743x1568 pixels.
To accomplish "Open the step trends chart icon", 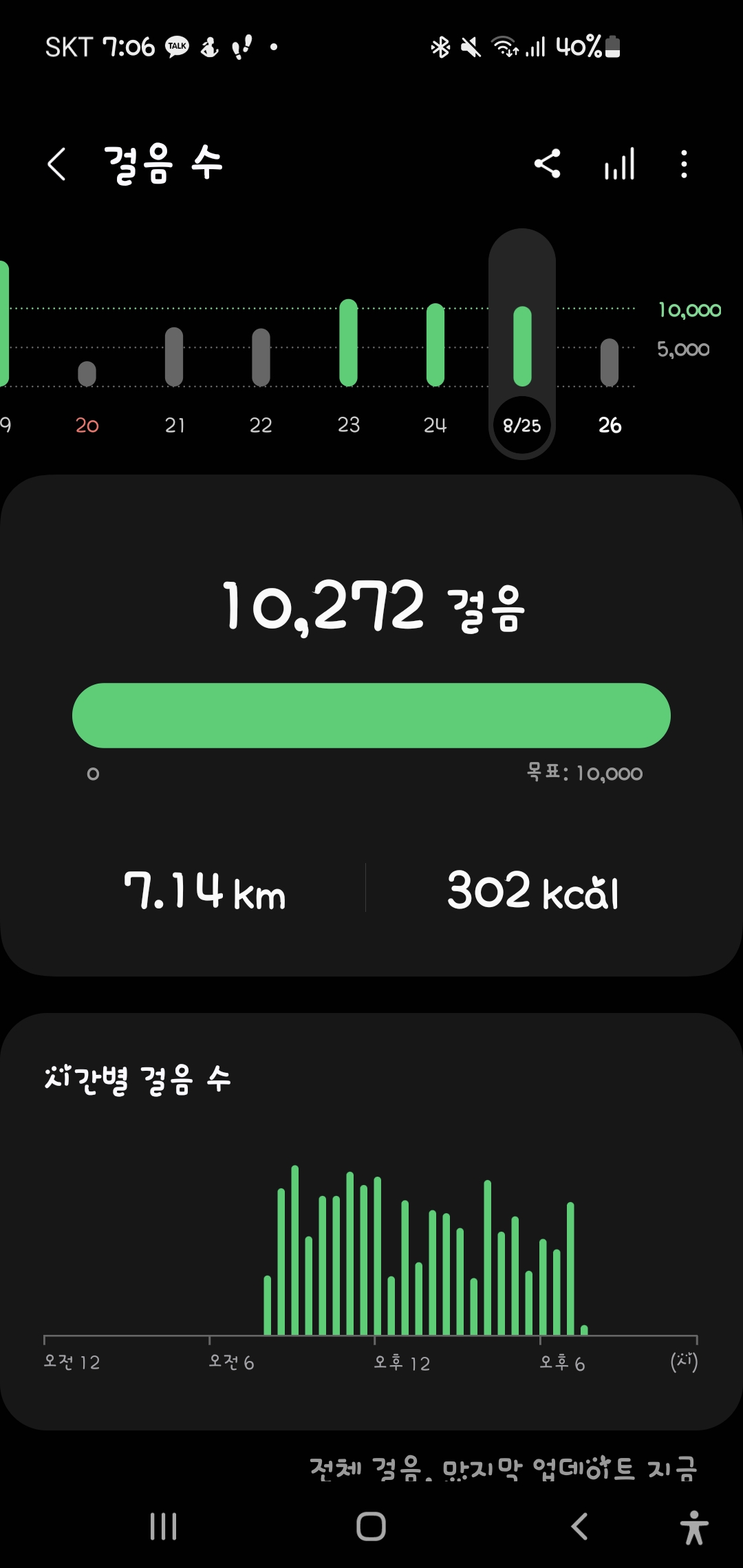I will click(619, 164).
